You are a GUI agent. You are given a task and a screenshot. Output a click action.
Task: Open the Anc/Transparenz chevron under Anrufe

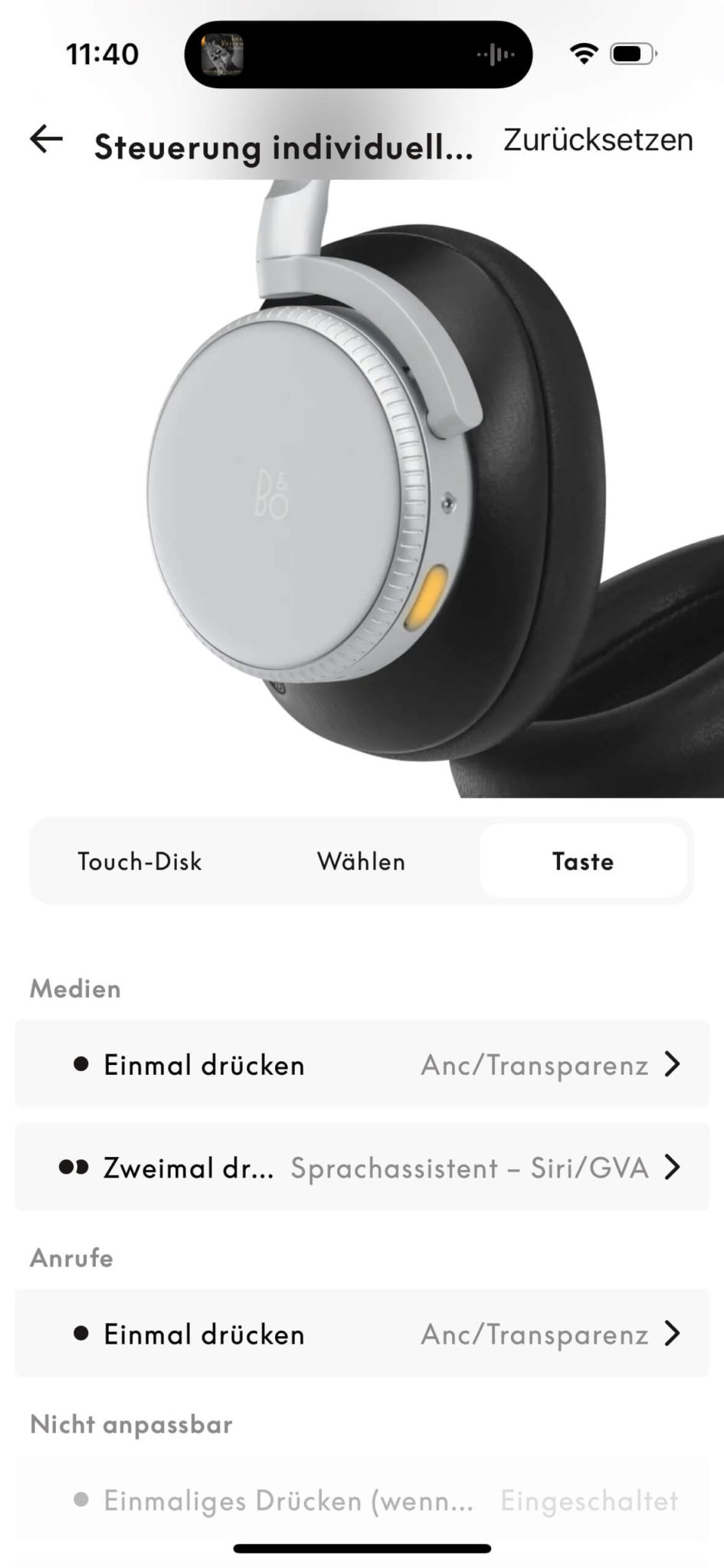coord(673,1334)
